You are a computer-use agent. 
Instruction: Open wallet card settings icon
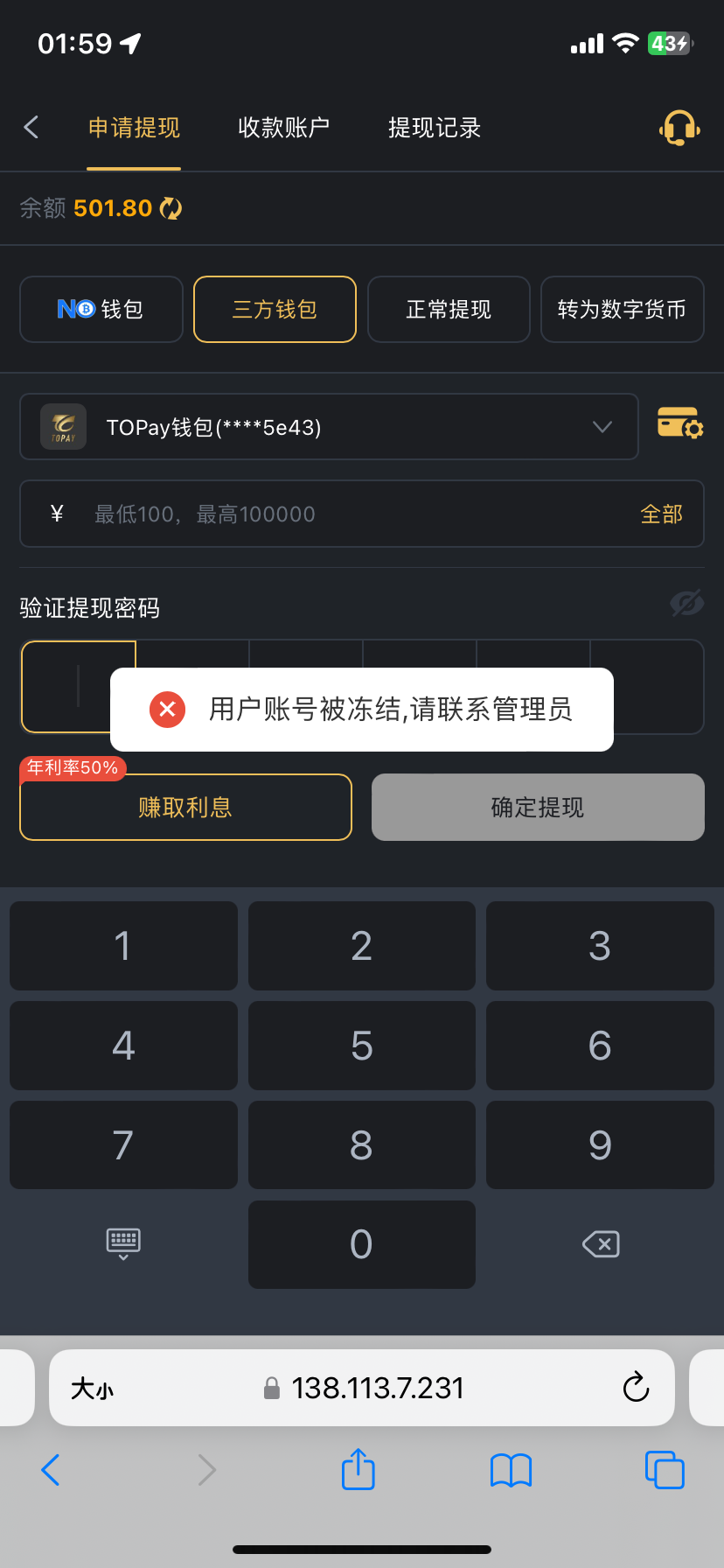(x=679, y=423)
